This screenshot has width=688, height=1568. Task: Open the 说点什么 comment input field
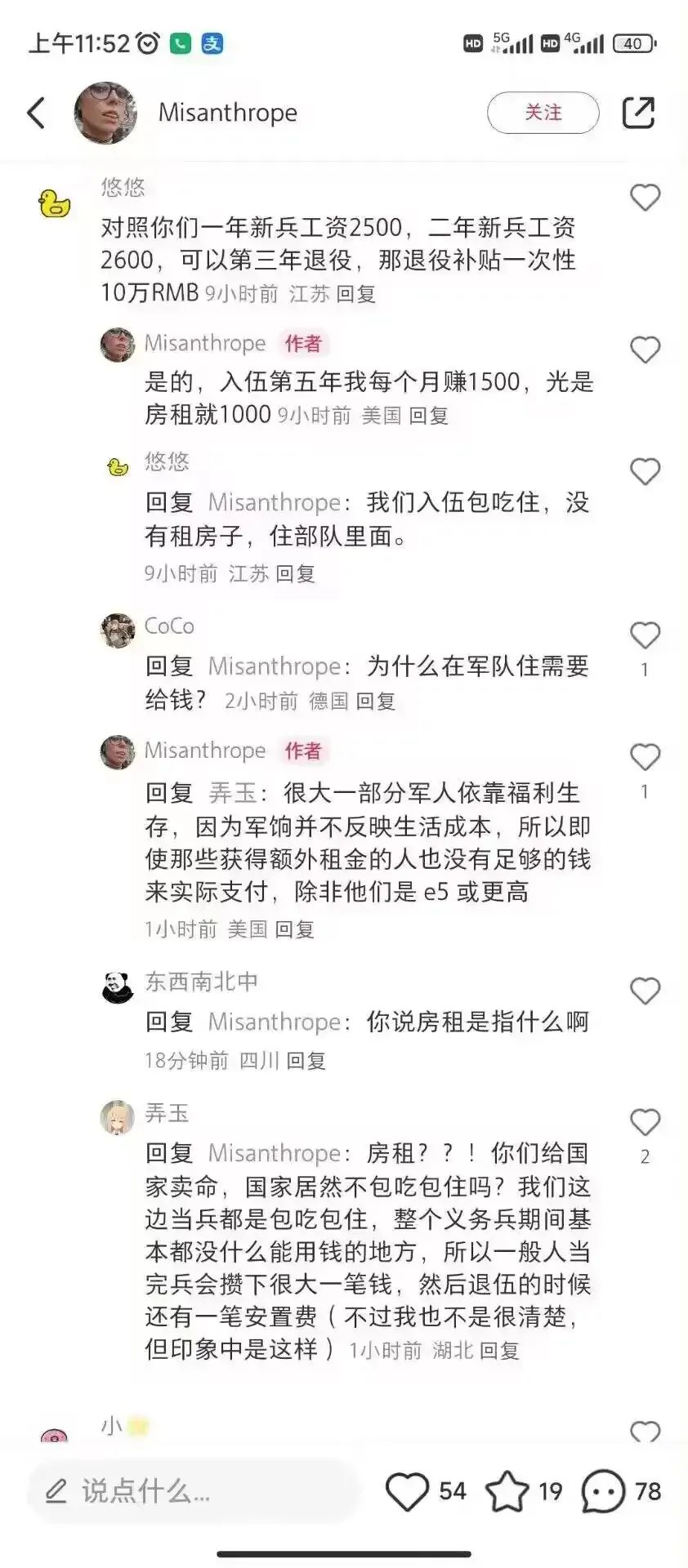[194, 1491]
